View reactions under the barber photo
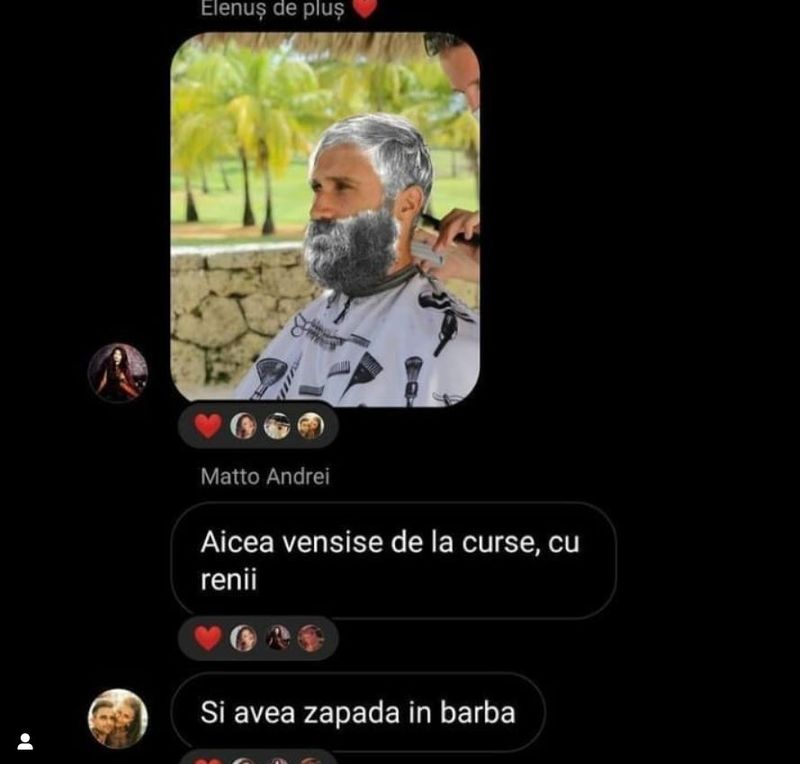Screen dimensions: 800x764 click(258, 427)
